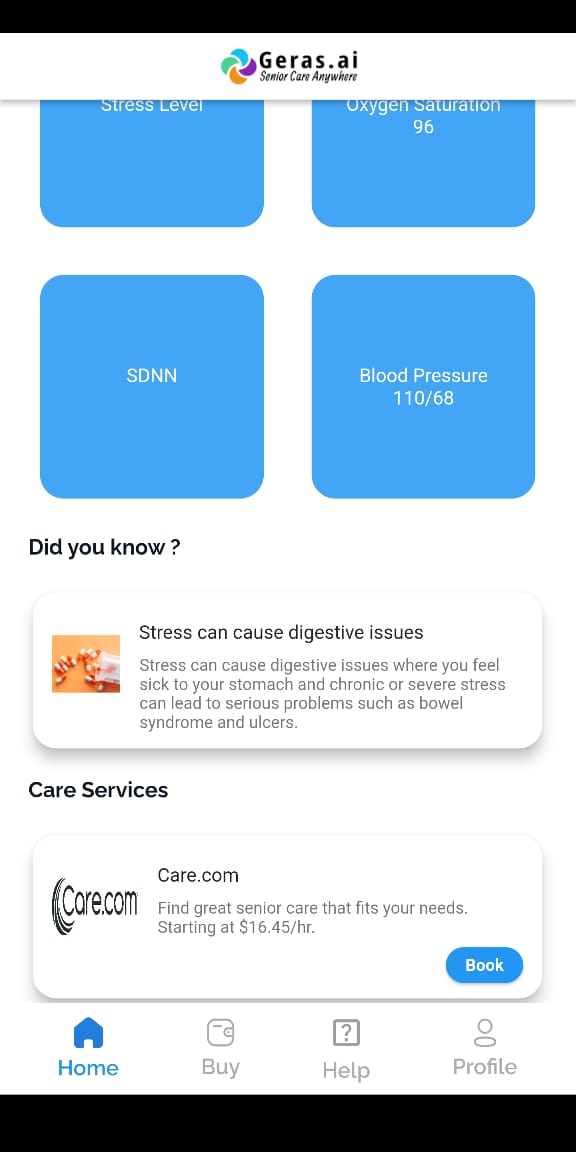Image resolution: width=576 pixels, height=1152 pixels.
Task: Open the SDNN tile
Action: tap(151, 386)
